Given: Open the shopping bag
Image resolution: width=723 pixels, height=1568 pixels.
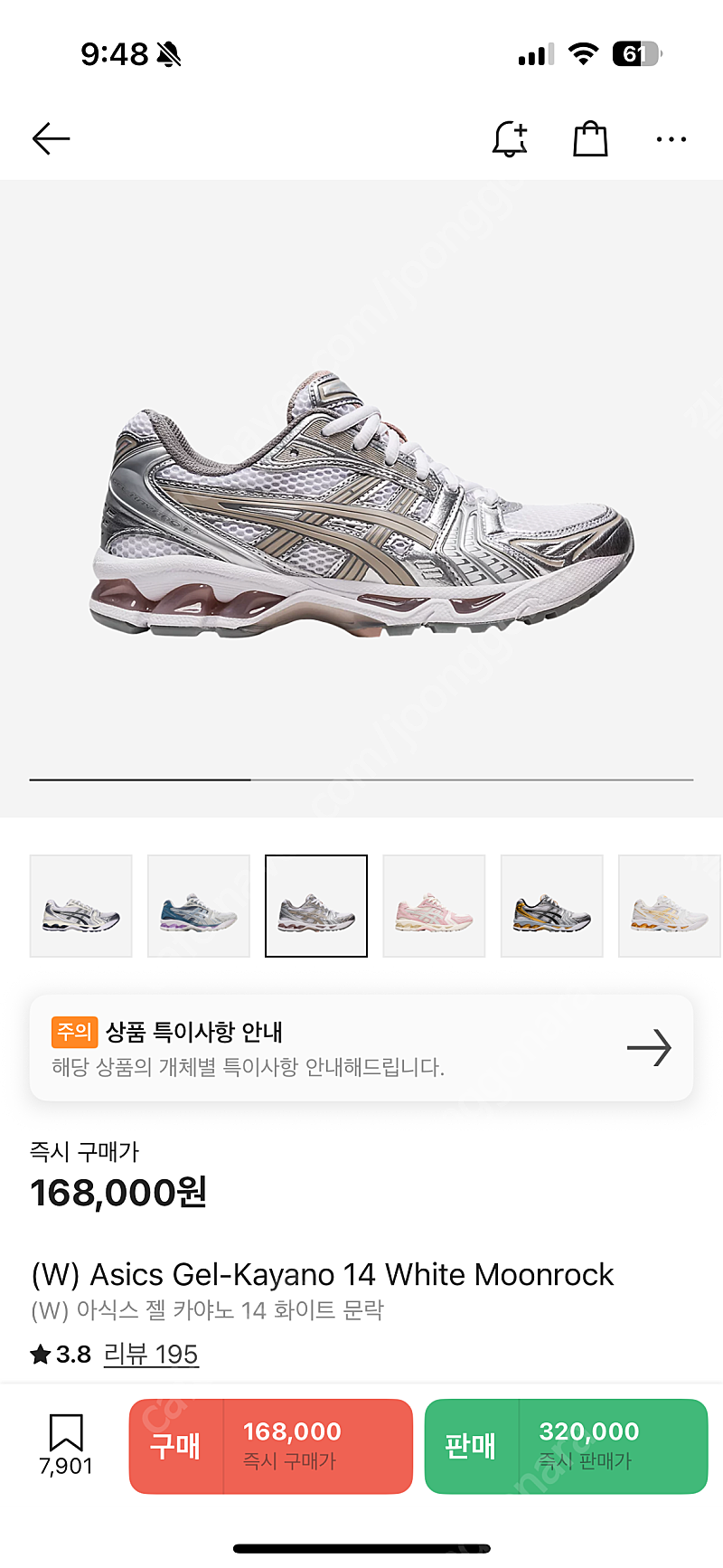Looking at the screenshot, I should 590,138.
